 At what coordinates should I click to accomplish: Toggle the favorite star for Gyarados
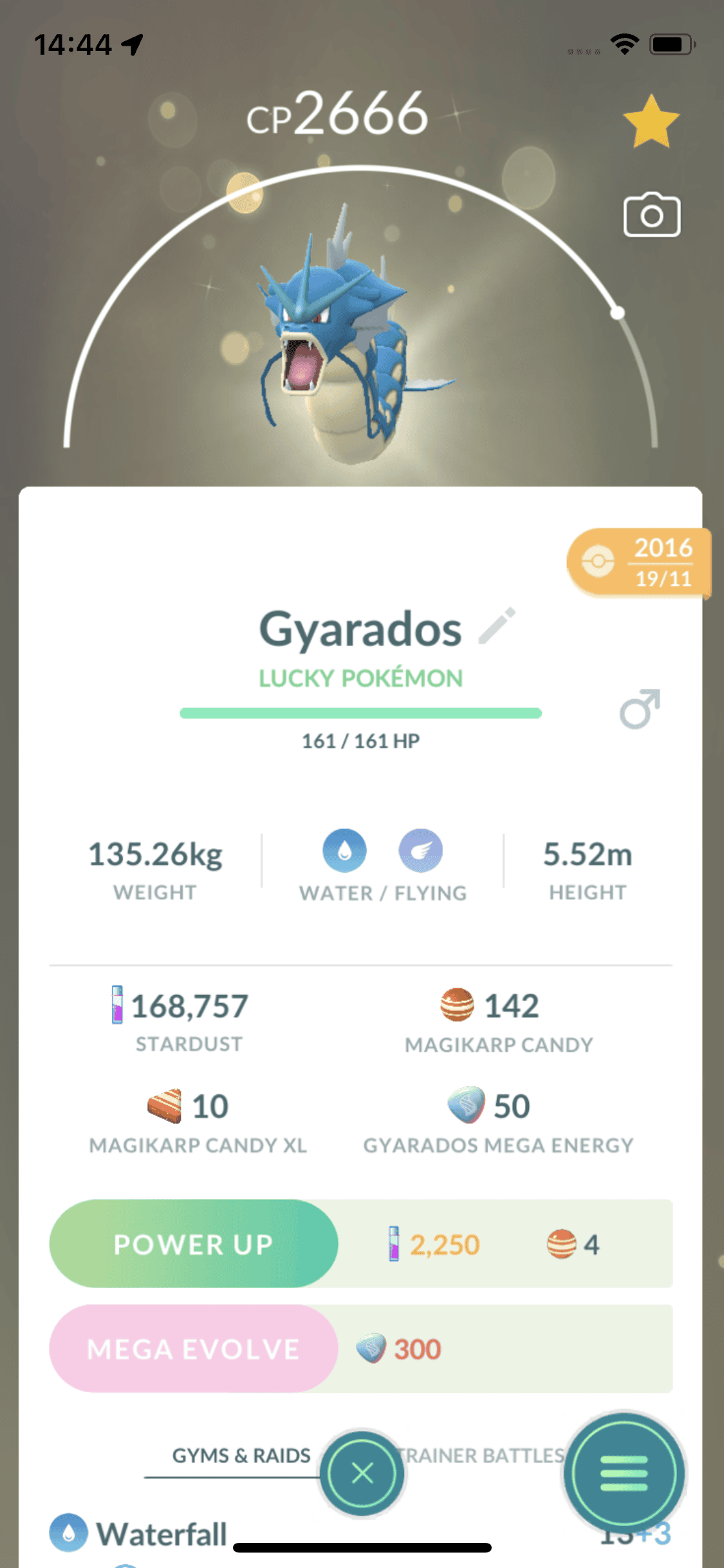[651, 122]
